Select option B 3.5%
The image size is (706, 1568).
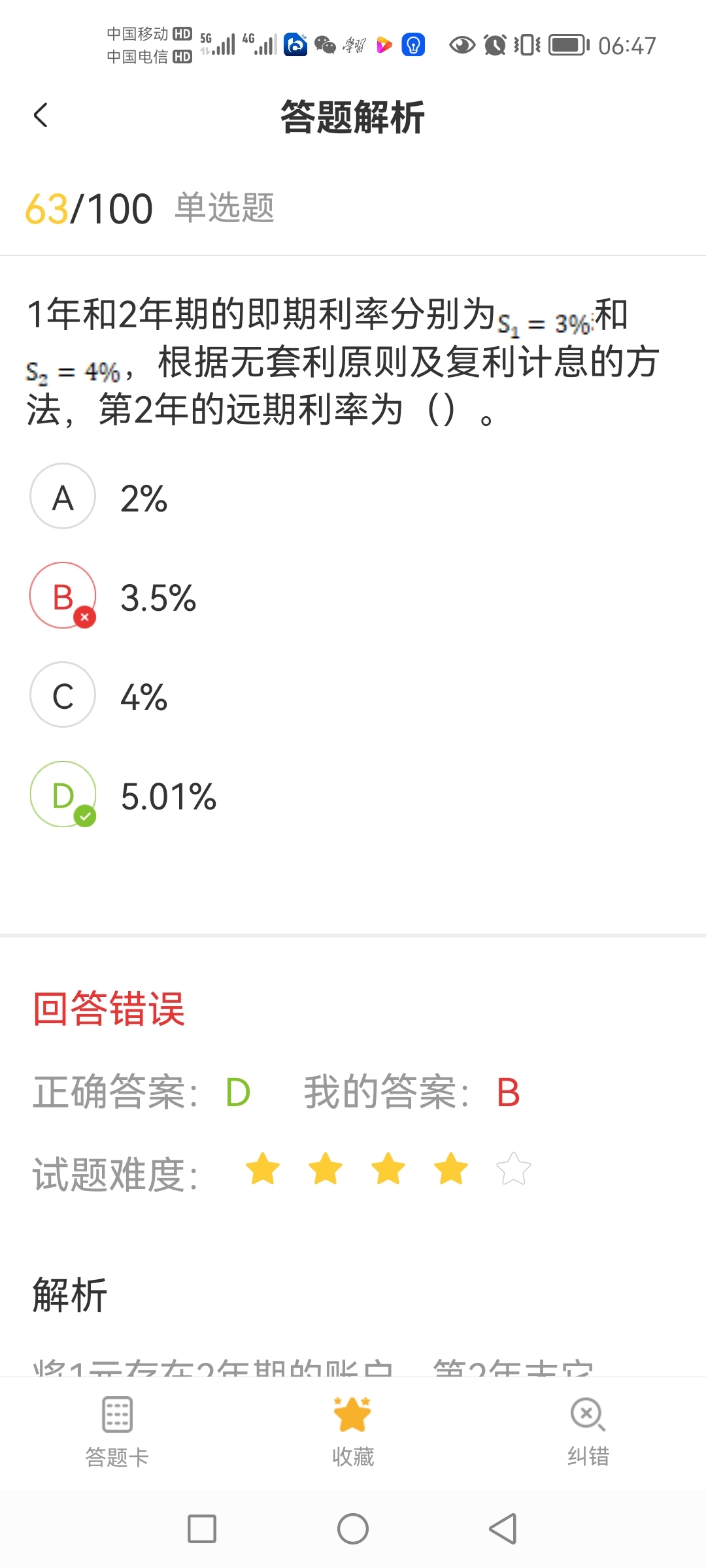click(x=63, y=596)
